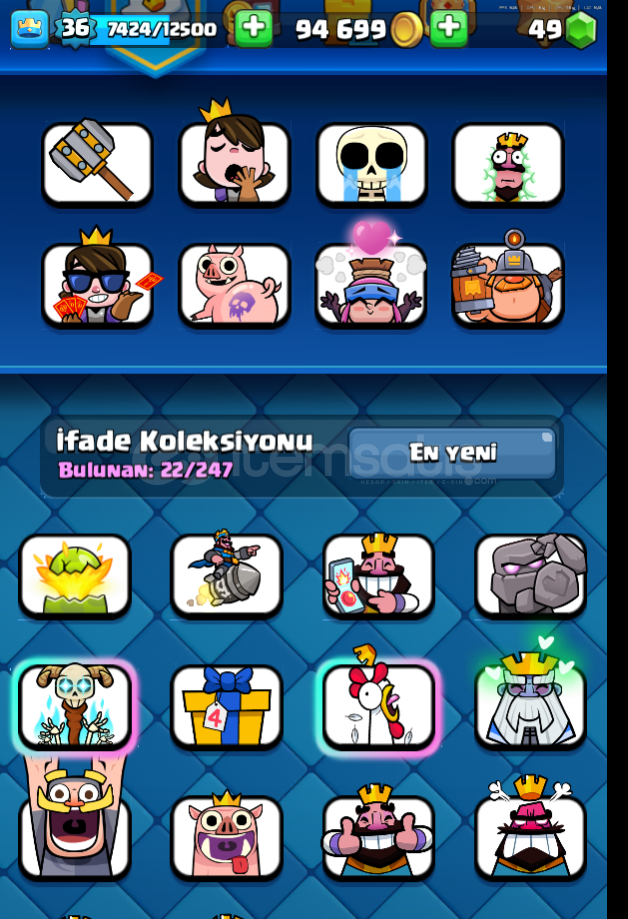Choose the pink pig emote
Screen dimensions: 628x919
tap(234, 285)
